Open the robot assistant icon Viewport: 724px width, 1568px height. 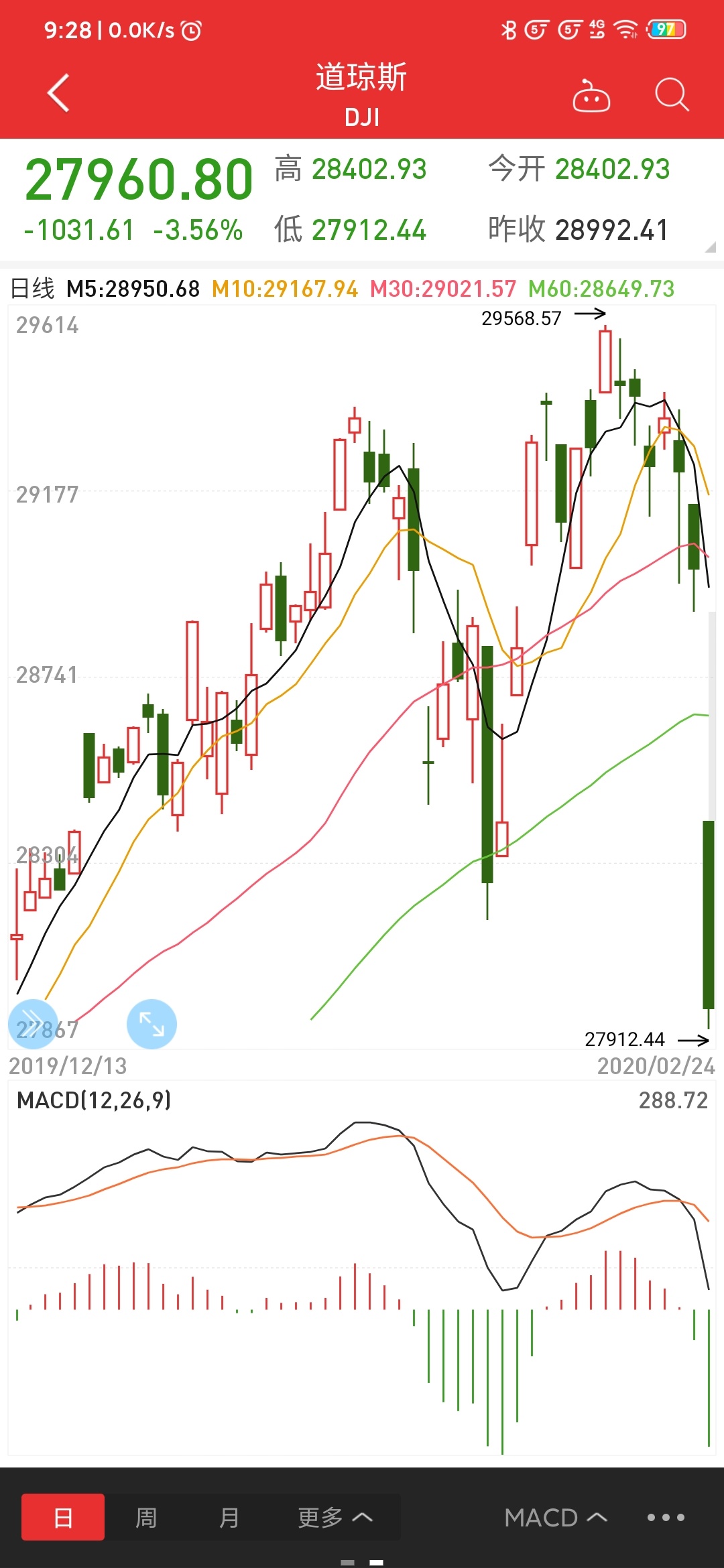coord(591,95)
